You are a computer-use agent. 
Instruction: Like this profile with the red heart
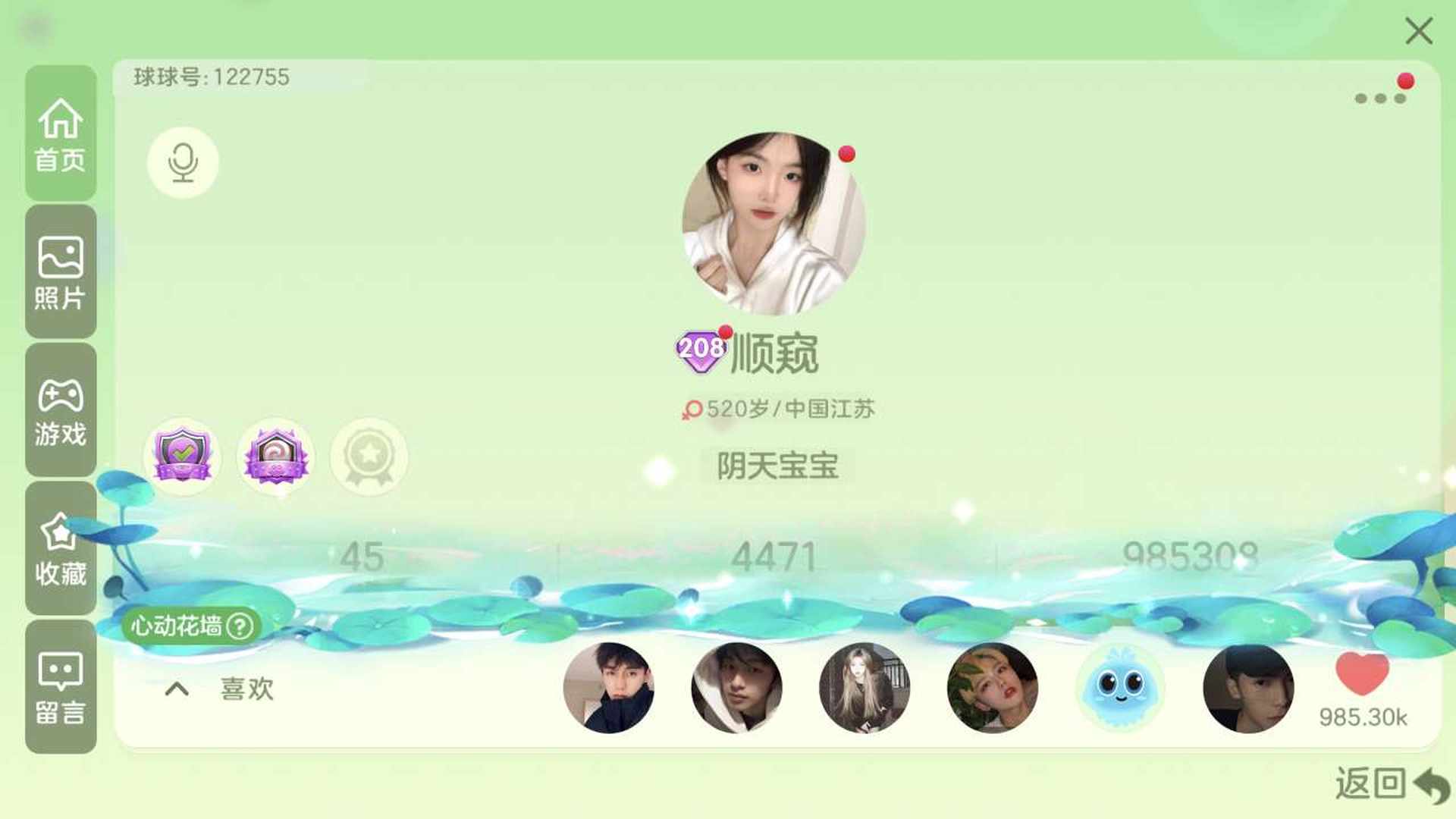click(1362, 673)
